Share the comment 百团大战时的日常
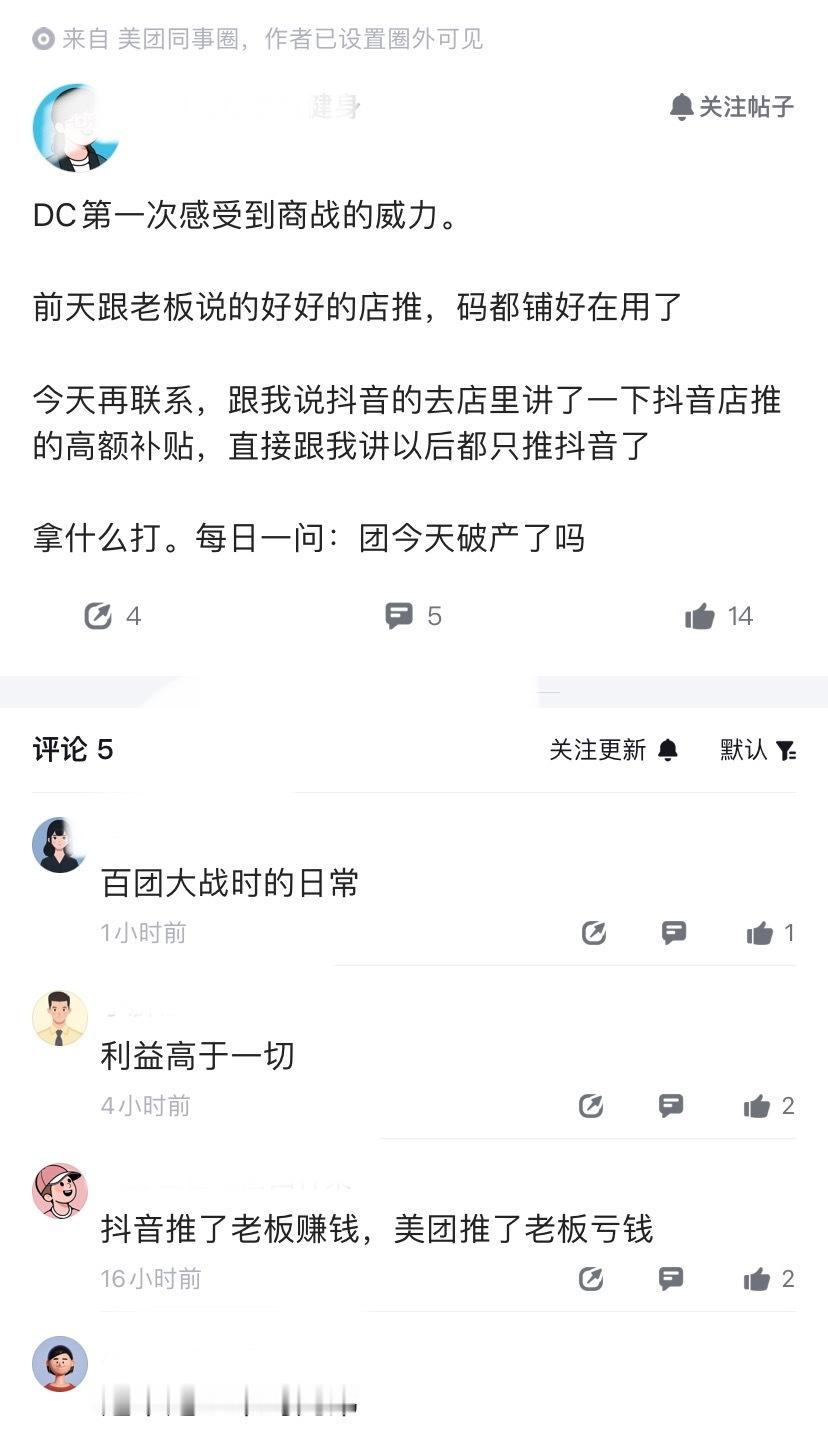 coord(595,932)
